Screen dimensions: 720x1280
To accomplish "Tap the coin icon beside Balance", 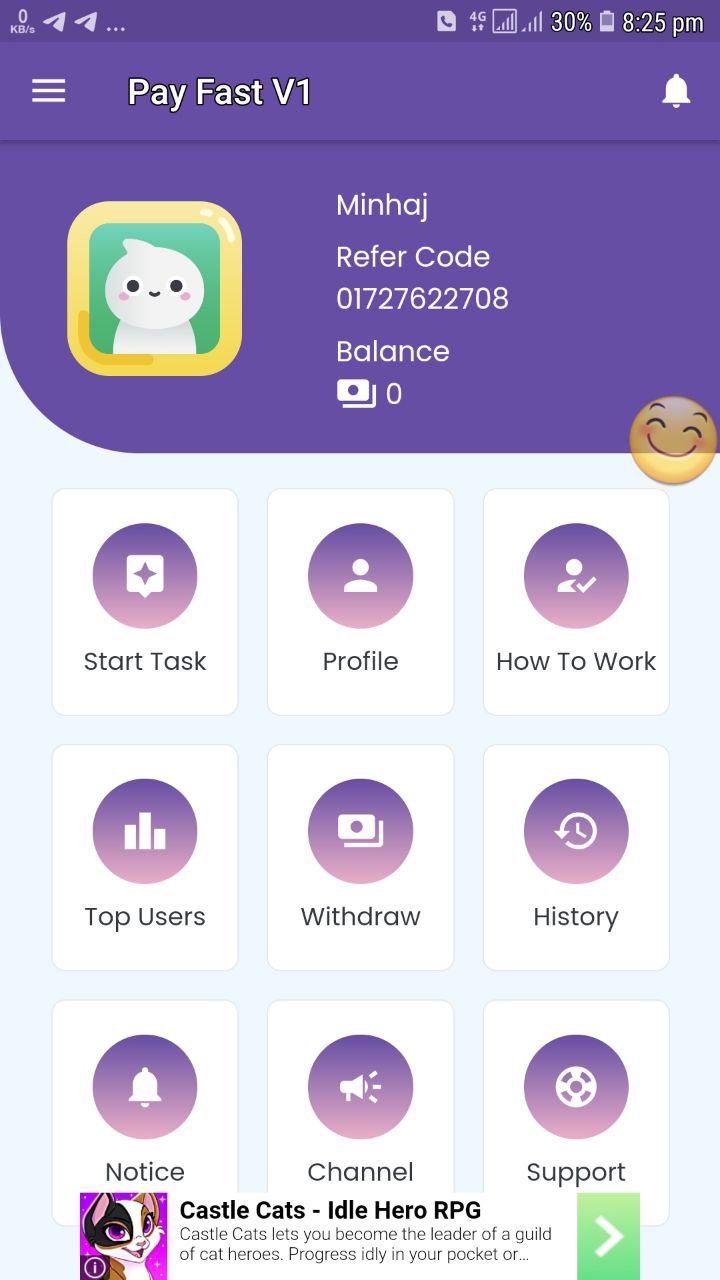I will [x=355, y=393].
